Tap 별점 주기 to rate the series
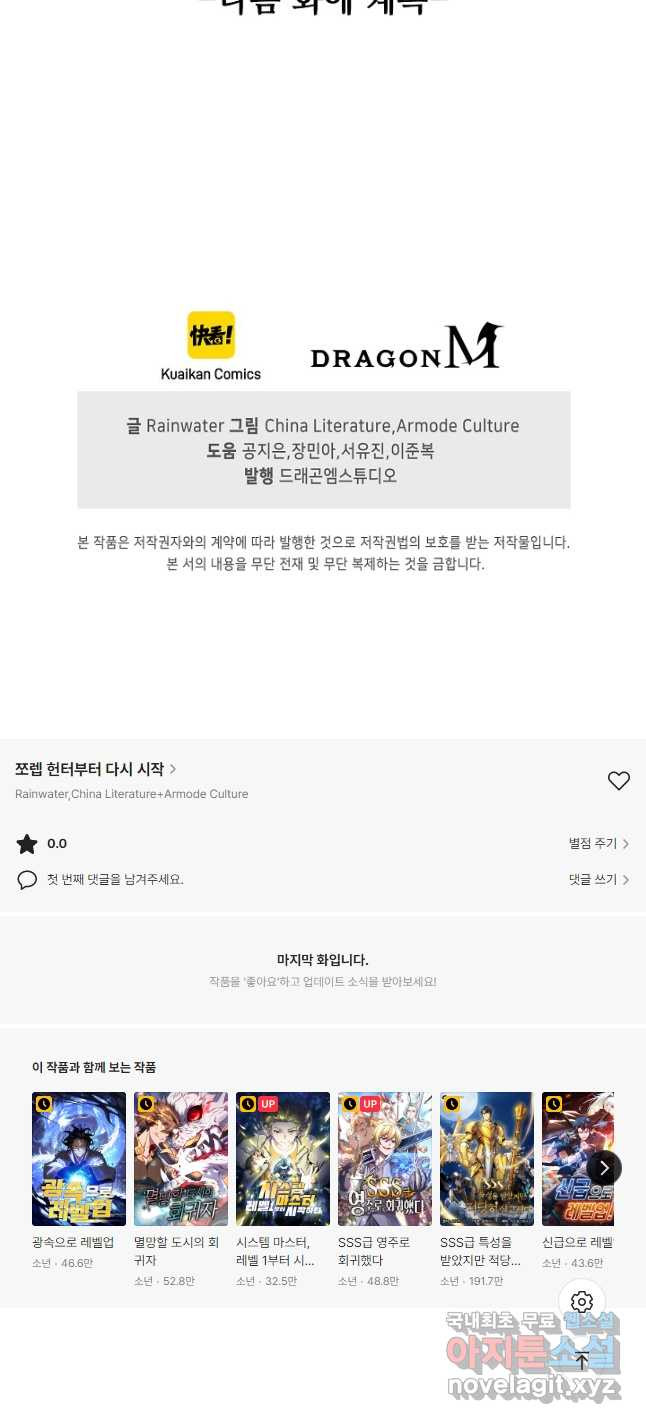This screenshot has height=1424, width=646. click(x=598, y=844)
